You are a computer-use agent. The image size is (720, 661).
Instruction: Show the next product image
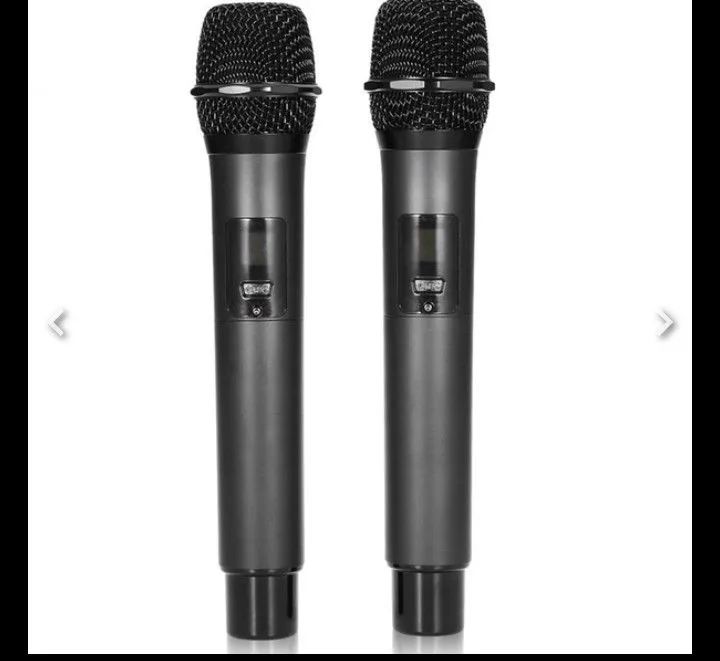[665, 323]
